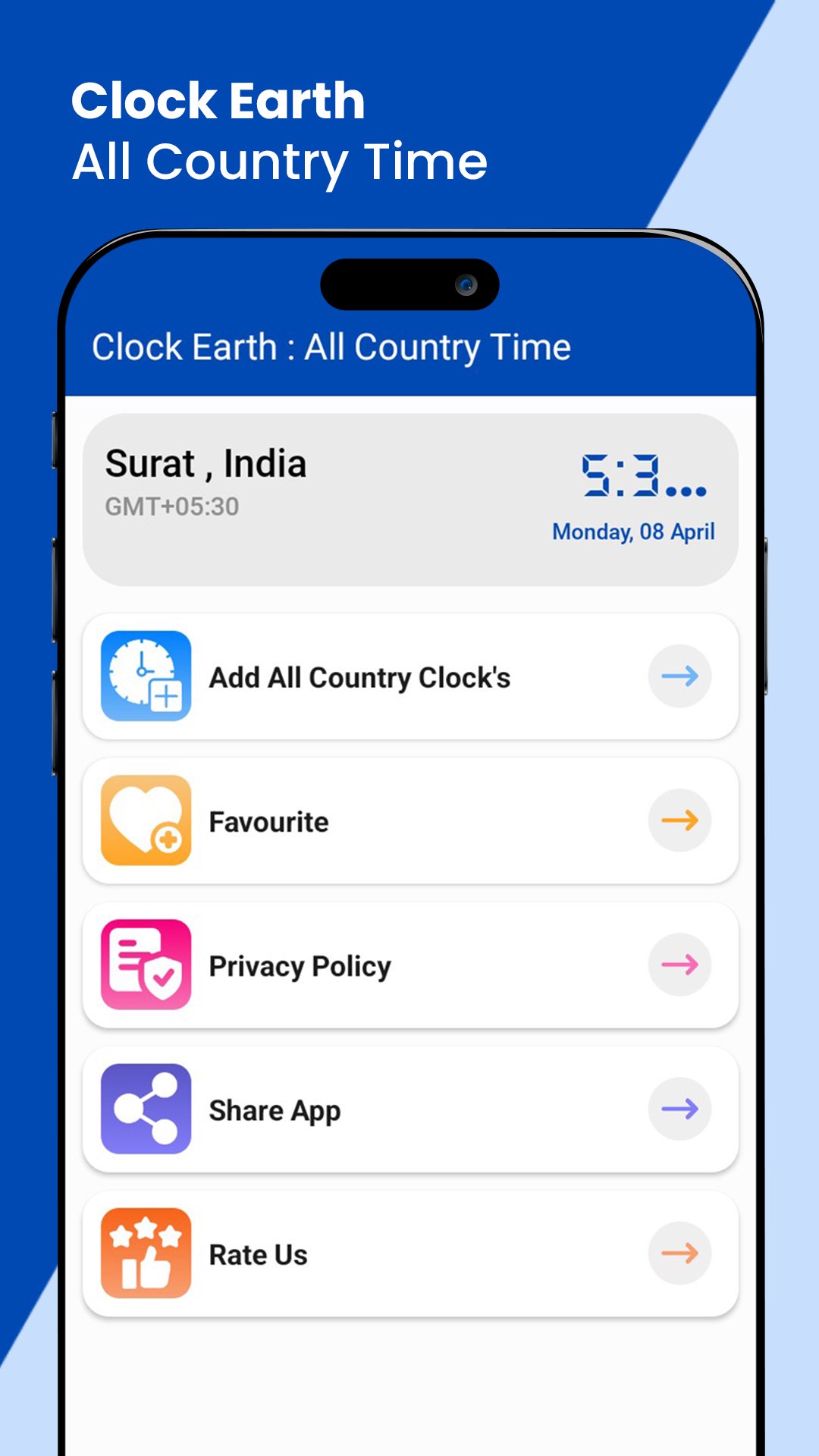Tap the arrow next to Rate Us
Image resolution: width=819 pixels, height=1456 pixels.
[679, 1253]
